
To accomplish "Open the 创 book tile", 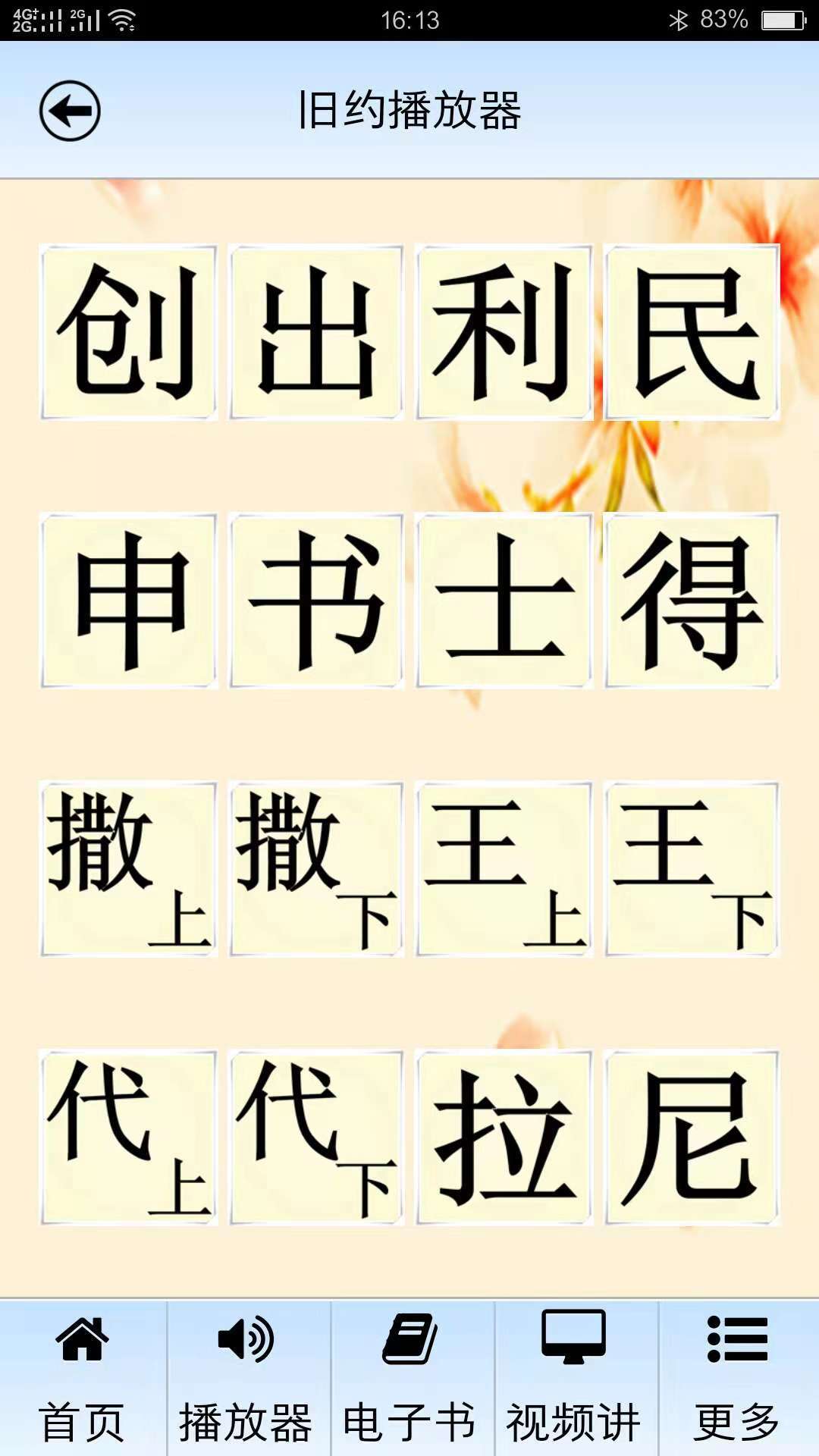I will (x=128, y=332).
